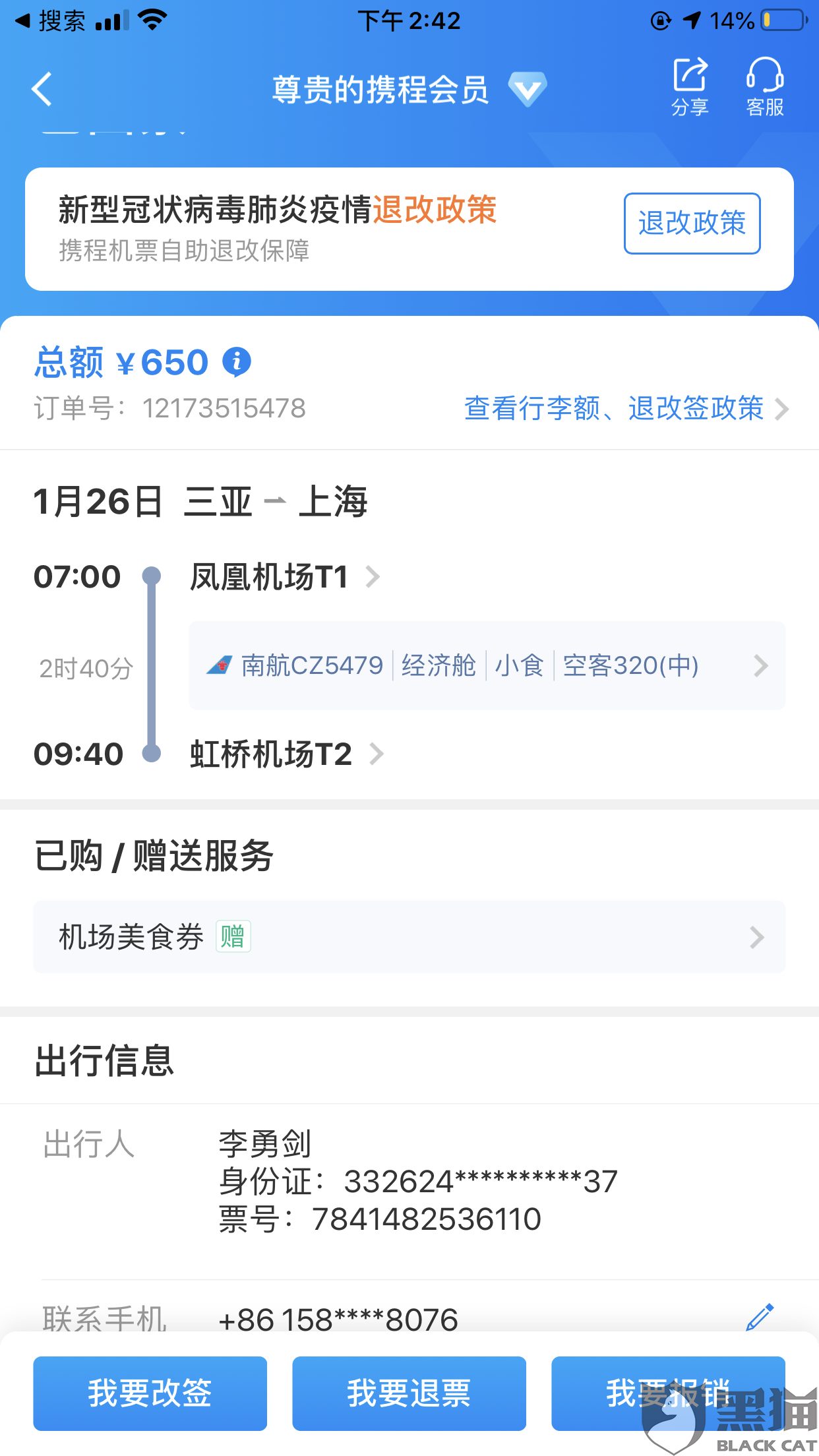Edit the contact phone number
This screenshot has height=1456, width=819.
[x=759, y=1318]
